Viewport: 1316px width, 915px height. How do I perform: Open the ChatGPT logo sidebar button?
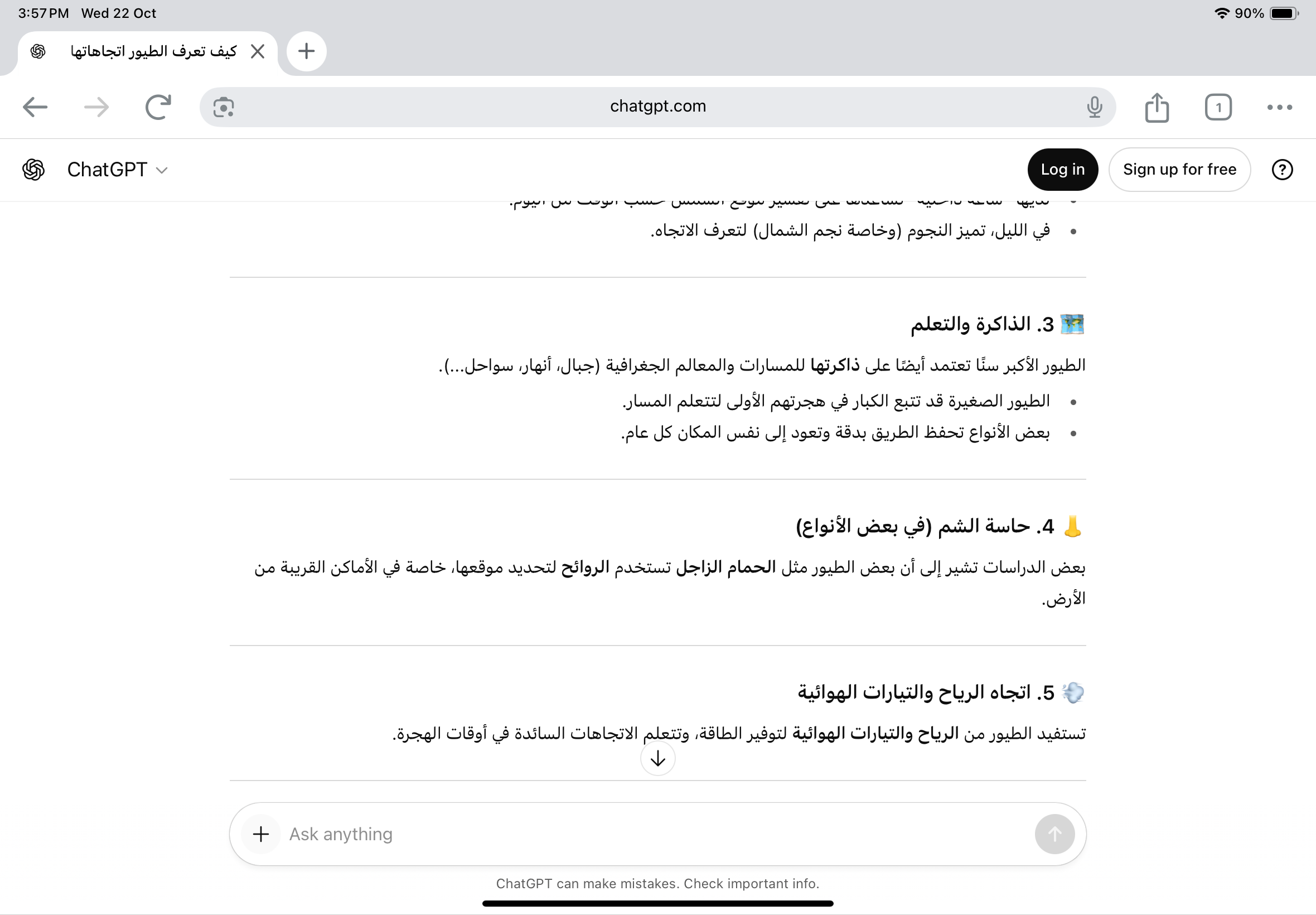(x=34, y=170)
